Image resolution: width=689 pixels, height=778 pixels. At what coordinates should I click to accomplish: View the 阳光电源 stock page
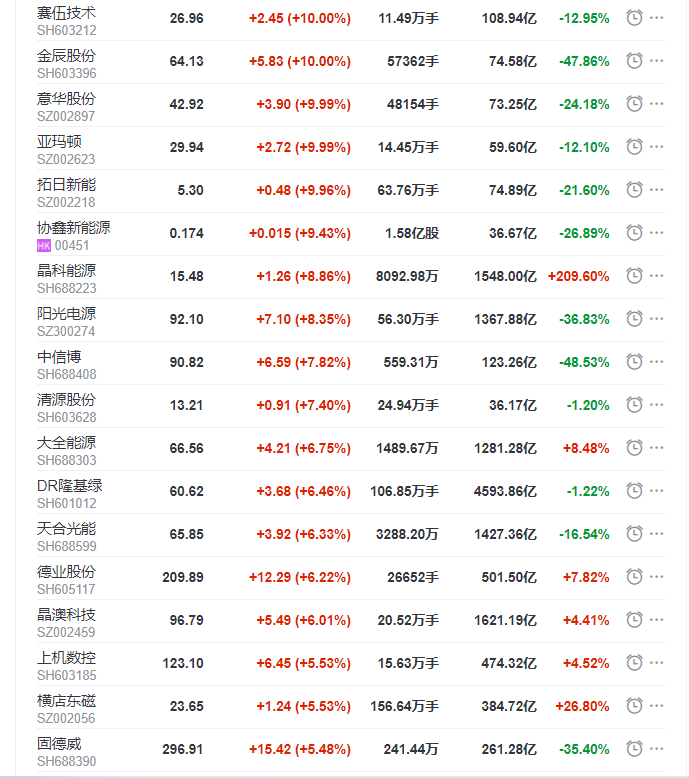click(x=67, y=314)
